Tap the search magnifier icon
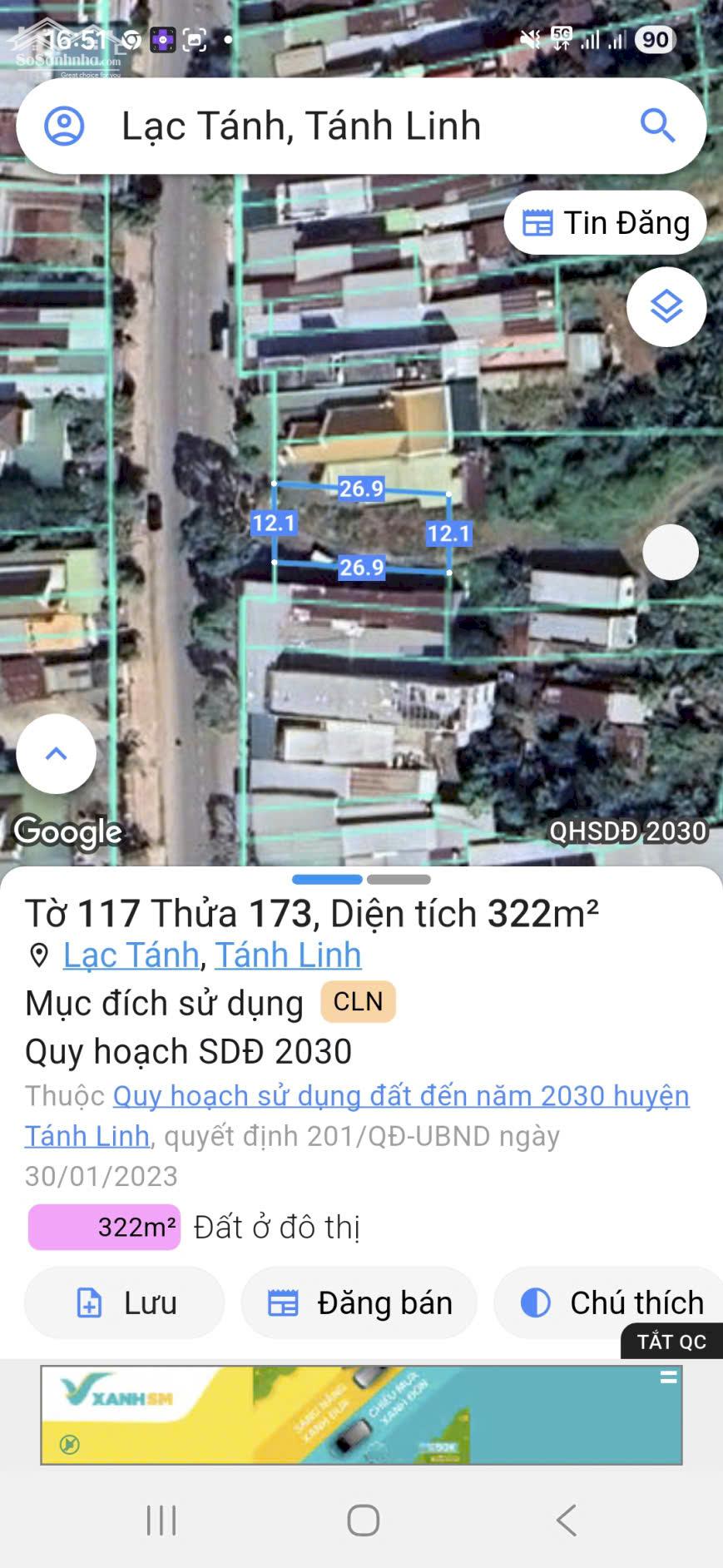 coord(657,126)
